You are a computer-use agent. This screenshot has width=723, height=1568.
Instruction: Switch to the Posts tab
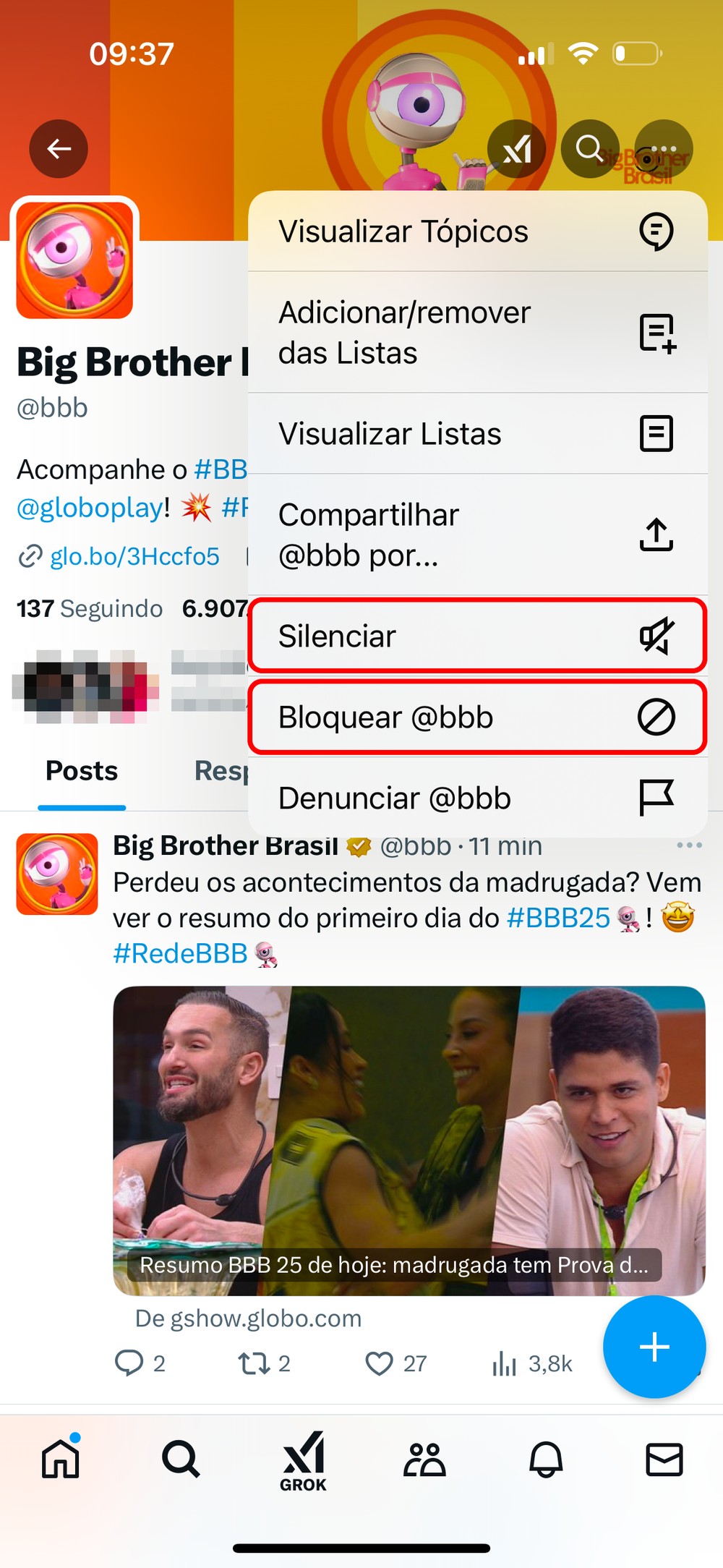[82, 771]
